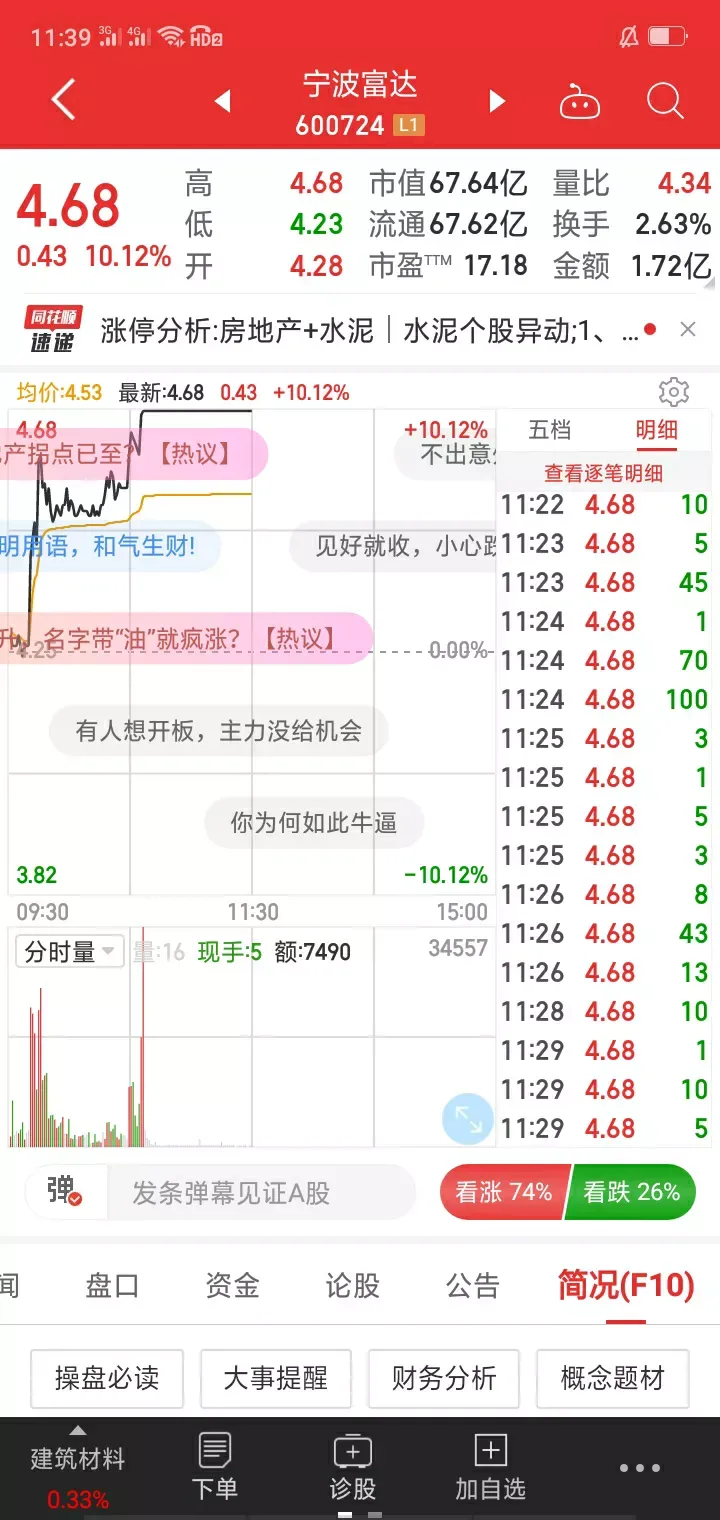Open the 公告 tab
Viewport: 720px width, 1520px height.
[x=472, y=1286]
